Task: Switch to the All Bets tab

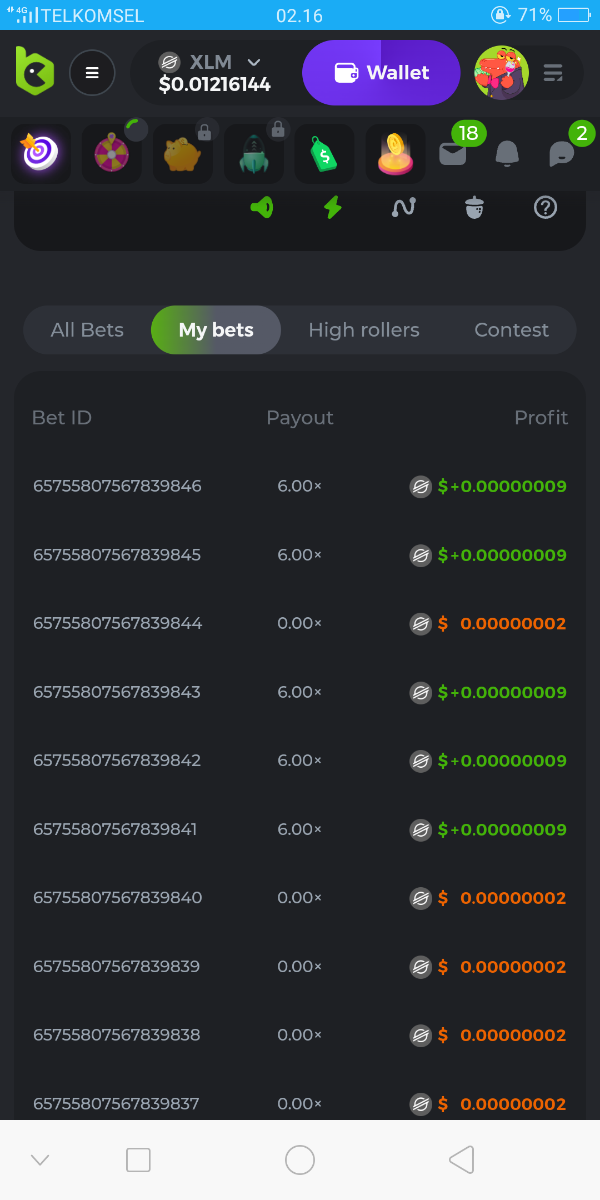Action: (x=87, y=330)
